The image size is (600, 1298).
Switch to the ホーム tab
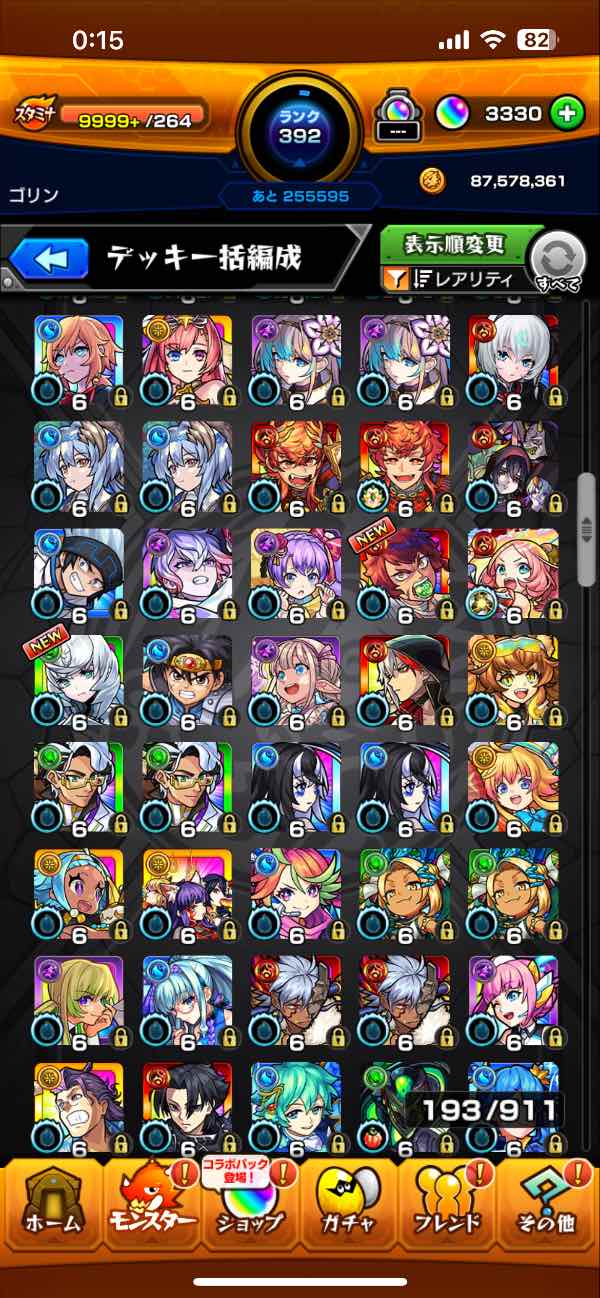coord(50,1208)
